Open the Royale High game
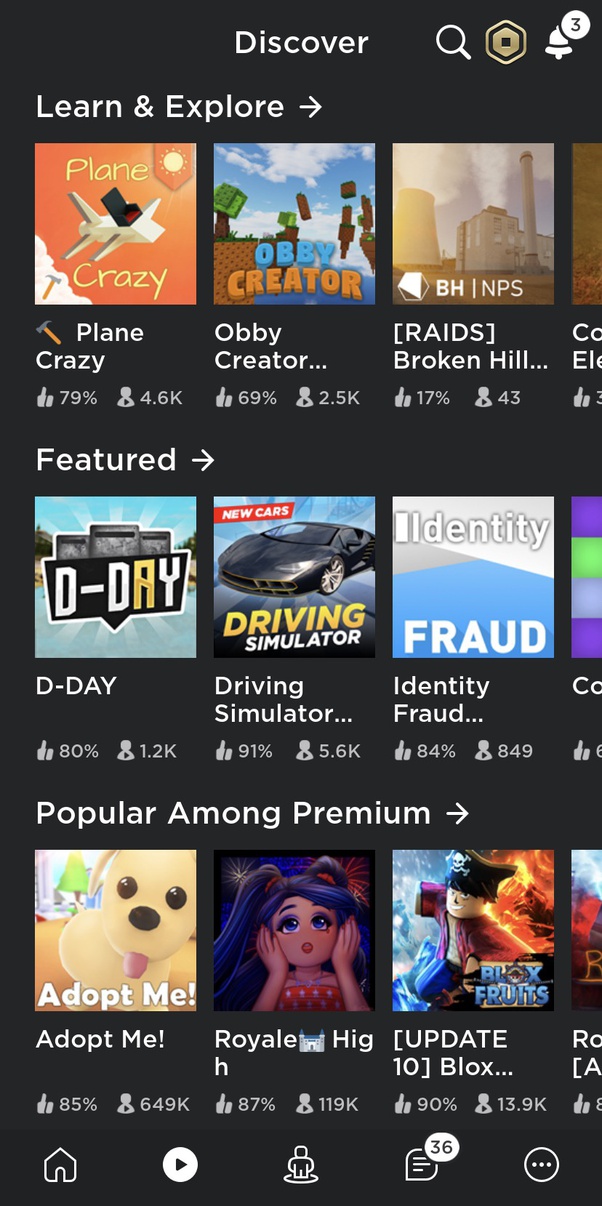Screen dimensions: 602x1206 294,930
